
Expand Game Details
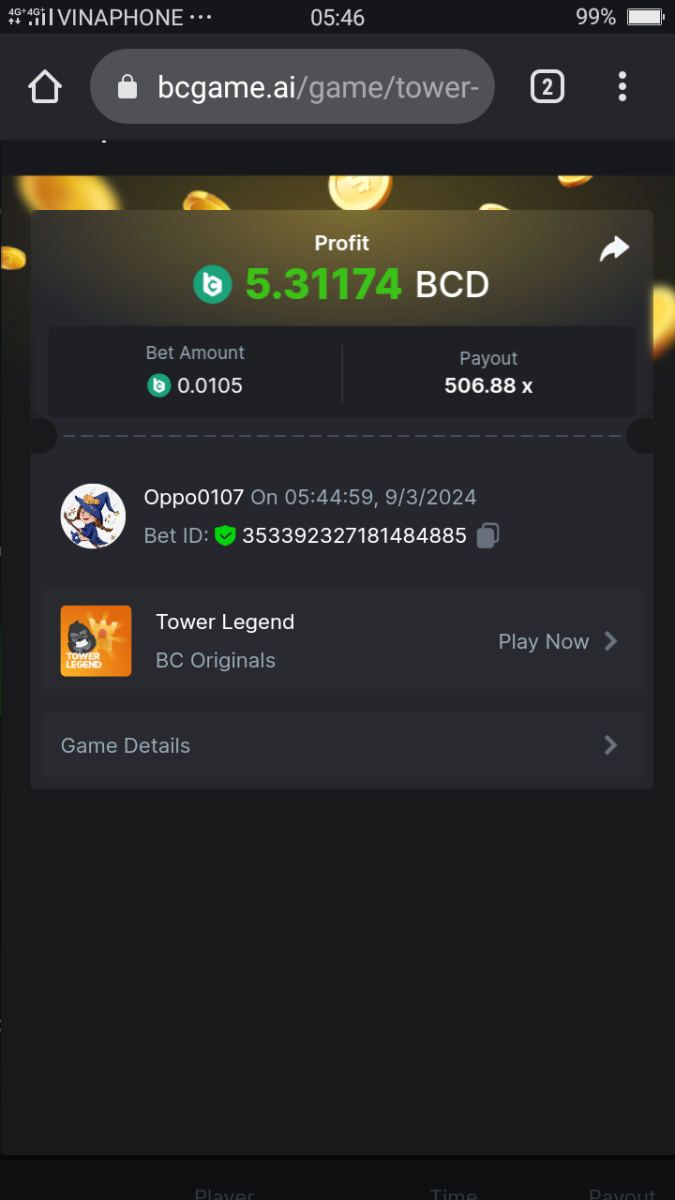coord(340,746)
